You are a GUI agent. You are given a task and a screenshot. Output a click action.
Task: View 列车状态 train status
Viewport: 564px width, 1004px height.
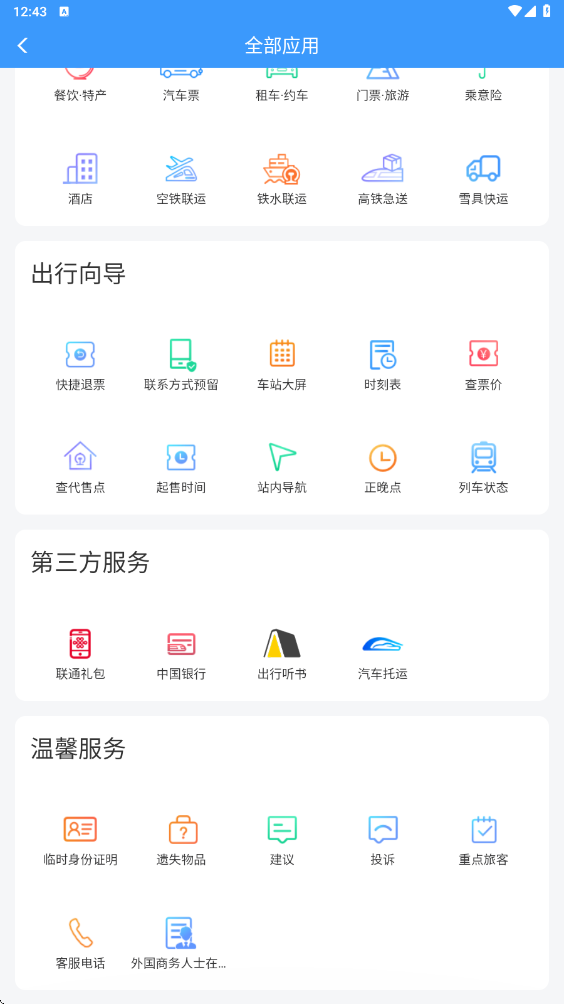pos(483,467)
